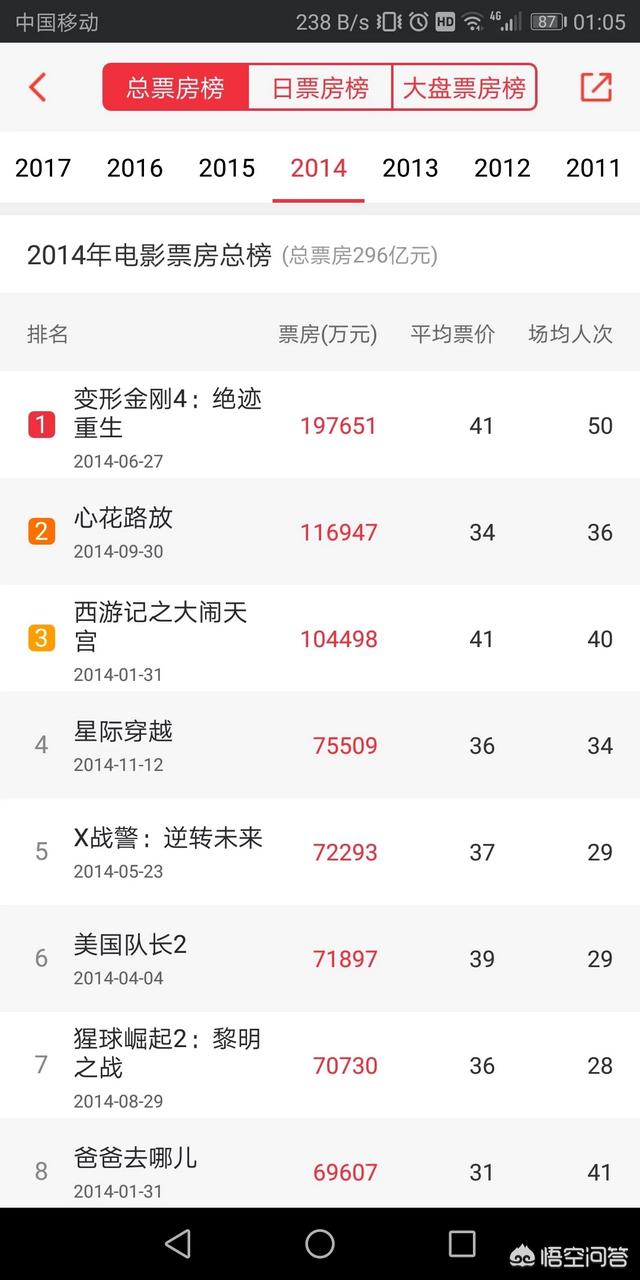Select year 2013

coord(410,168)
